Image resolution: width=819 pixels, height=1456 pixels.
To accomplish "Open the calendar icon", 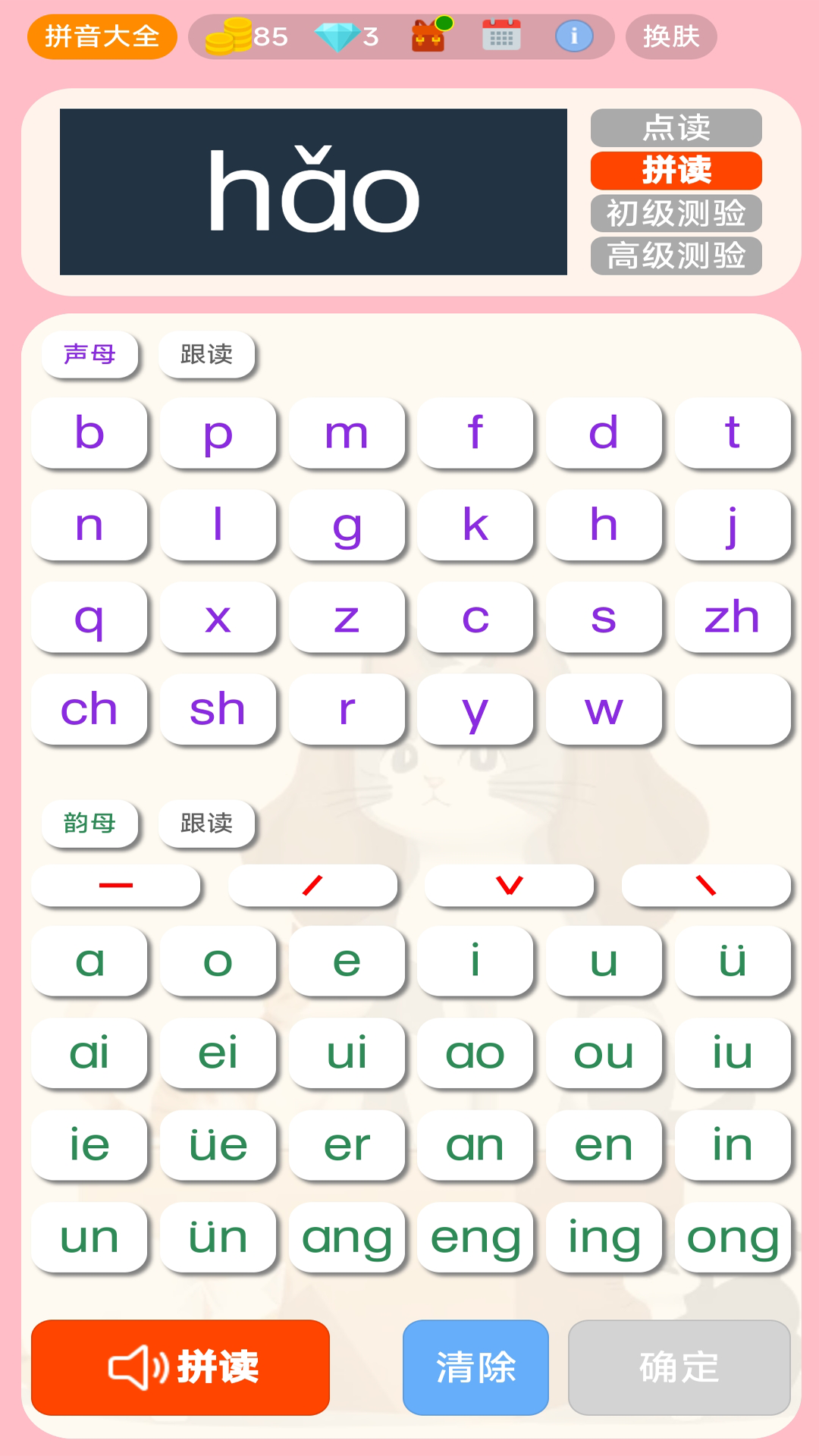I will tap(501, 36).
